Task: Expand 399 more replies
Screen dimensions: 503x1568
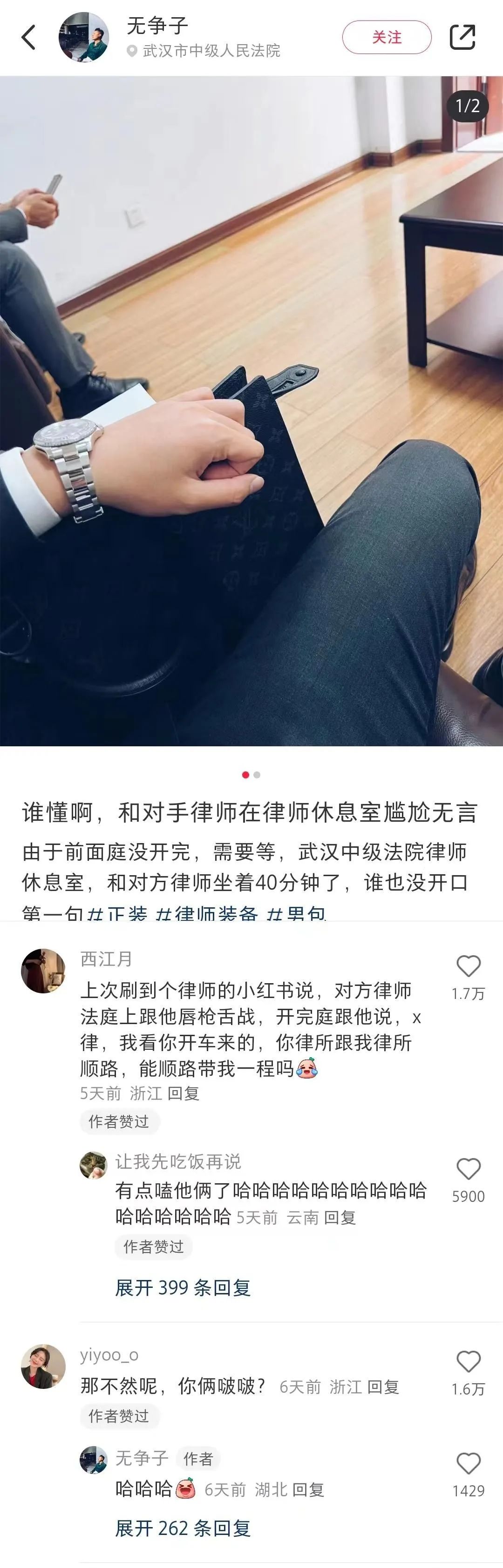Action: click(x=183, y=1288)
